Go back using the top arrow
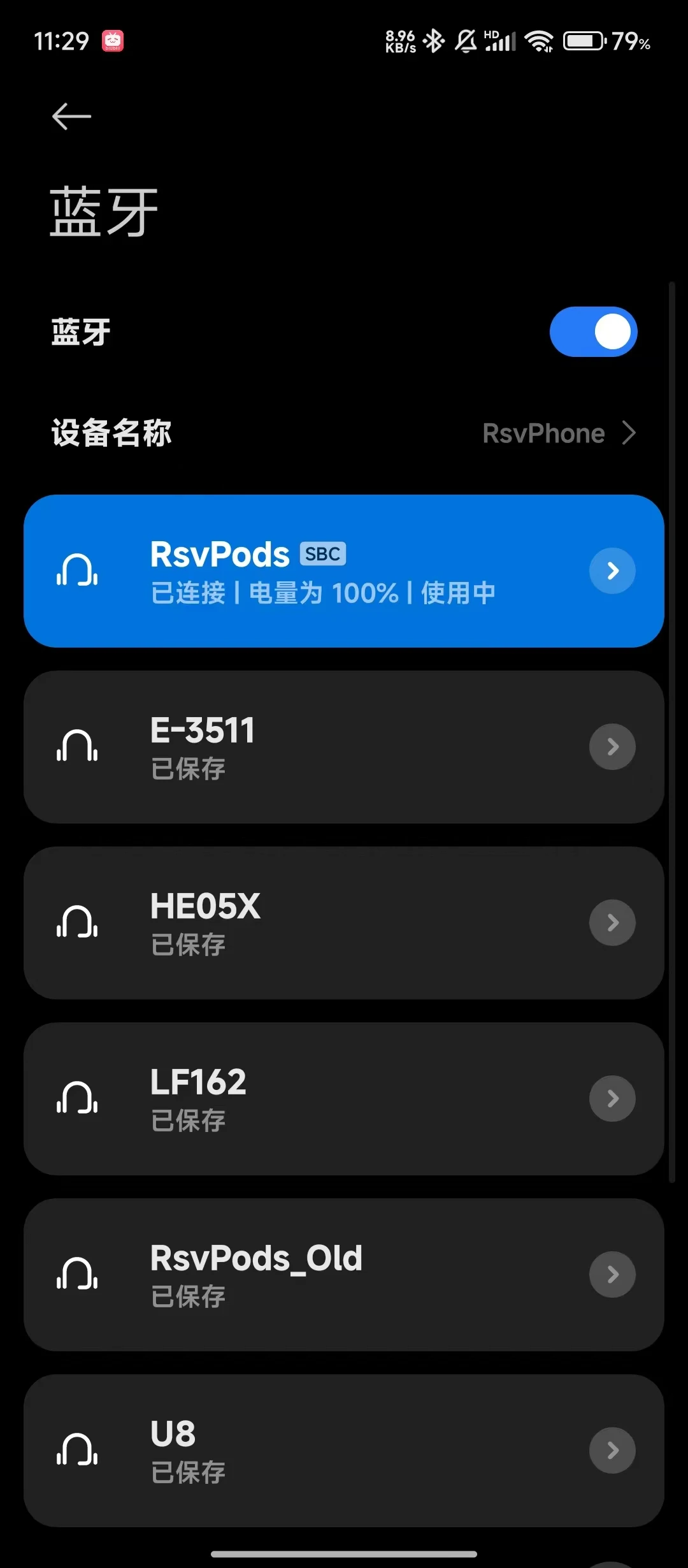Viewport: 688px width, 1568px height. tap(71, 116)
